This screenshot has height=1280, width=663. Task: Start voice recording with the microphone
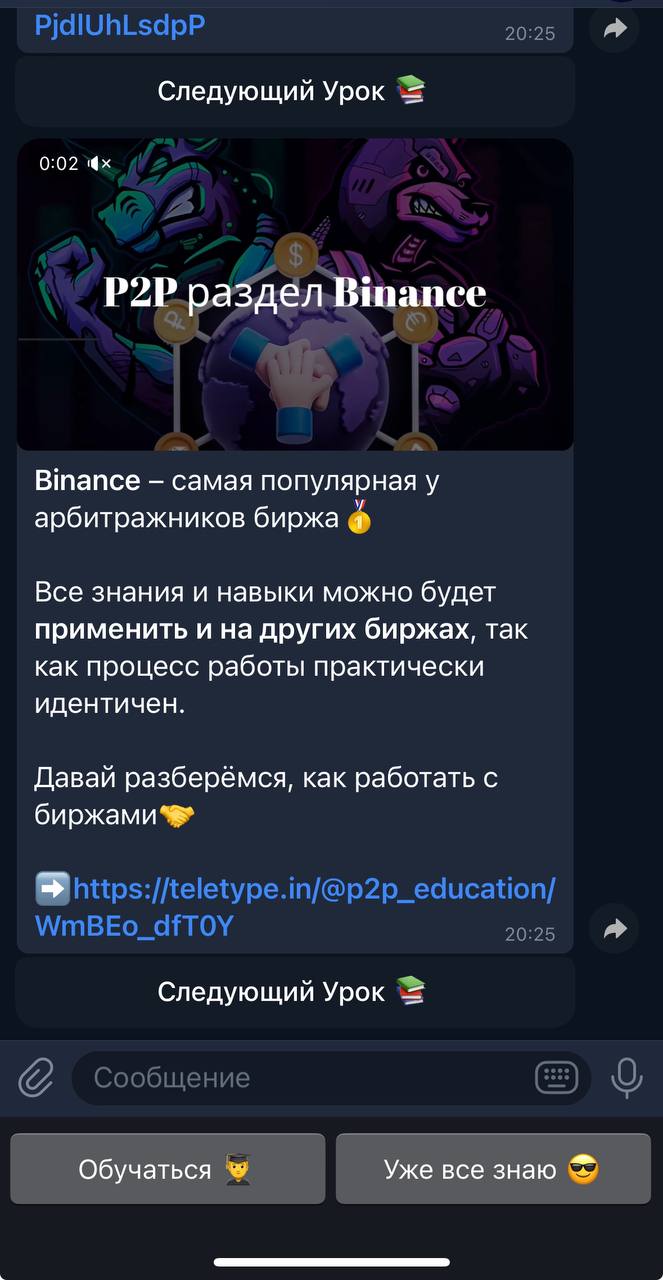[627, 1077]
